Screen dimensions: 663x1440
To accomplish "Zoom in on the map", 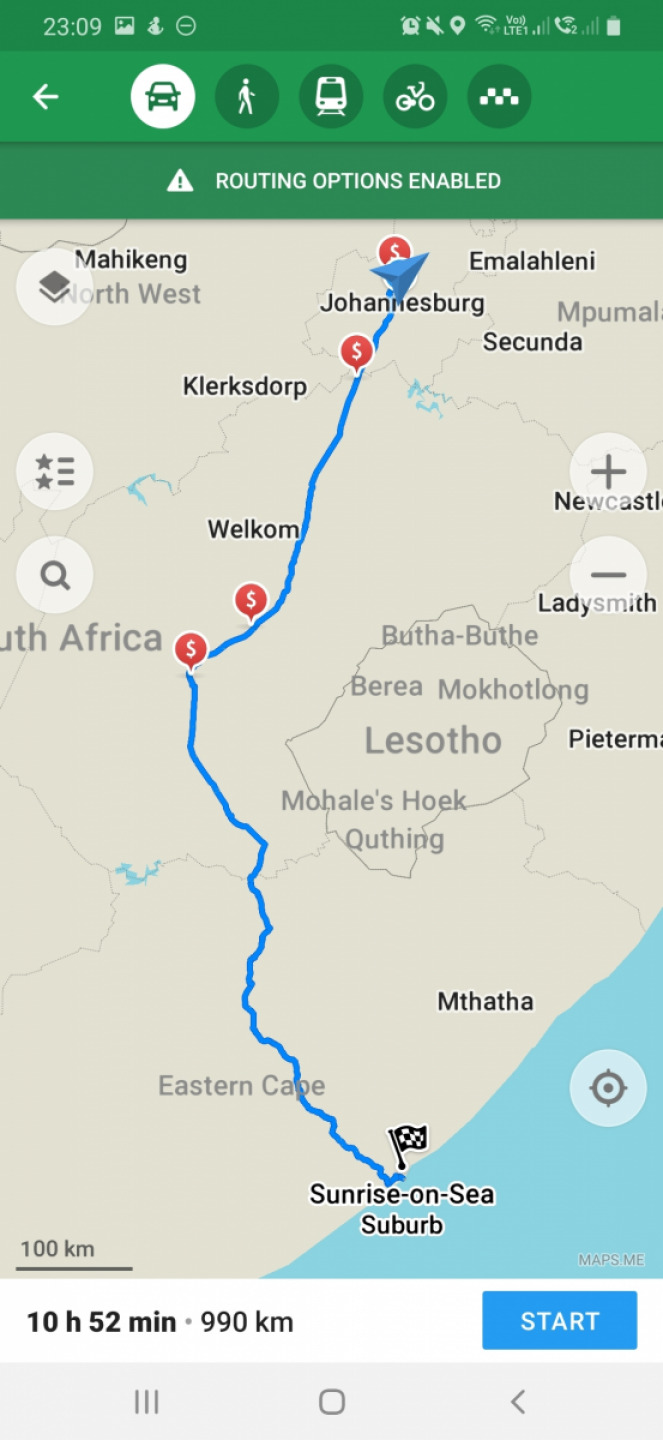I will (608, 471).
